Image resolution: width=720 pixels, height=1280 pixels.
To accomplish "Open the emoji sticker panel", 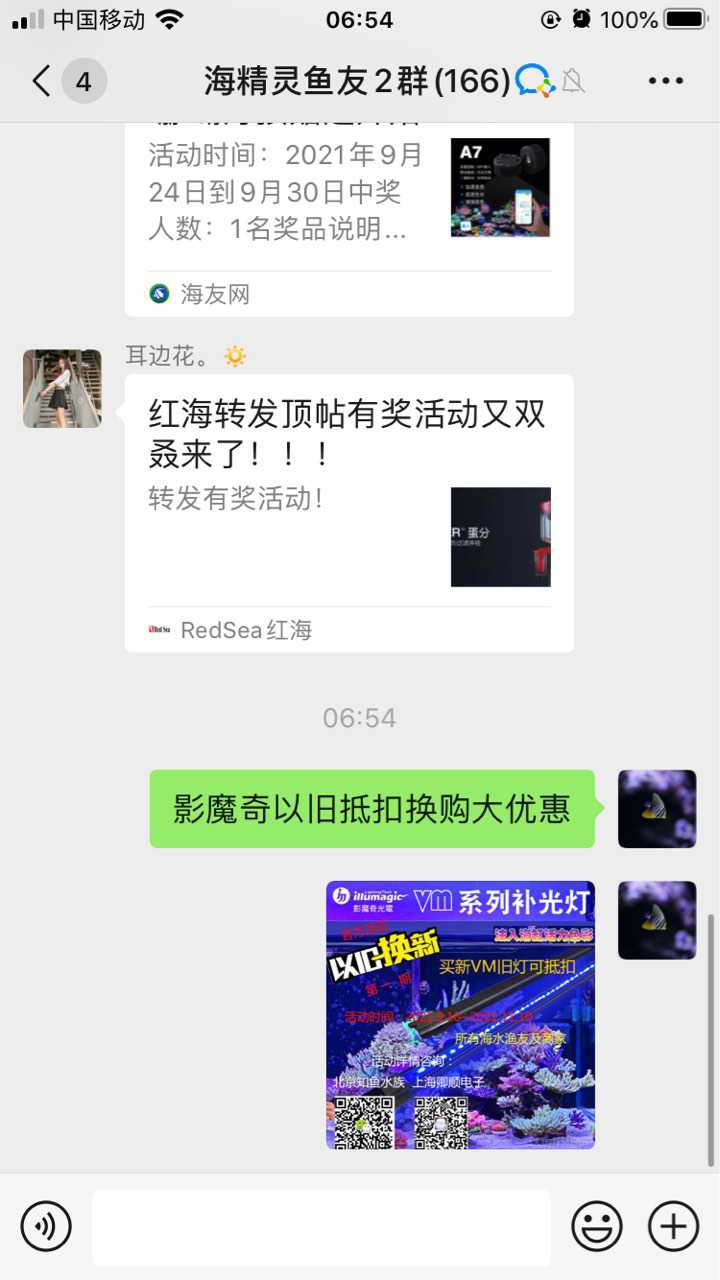I will [x=597, y=1226].
